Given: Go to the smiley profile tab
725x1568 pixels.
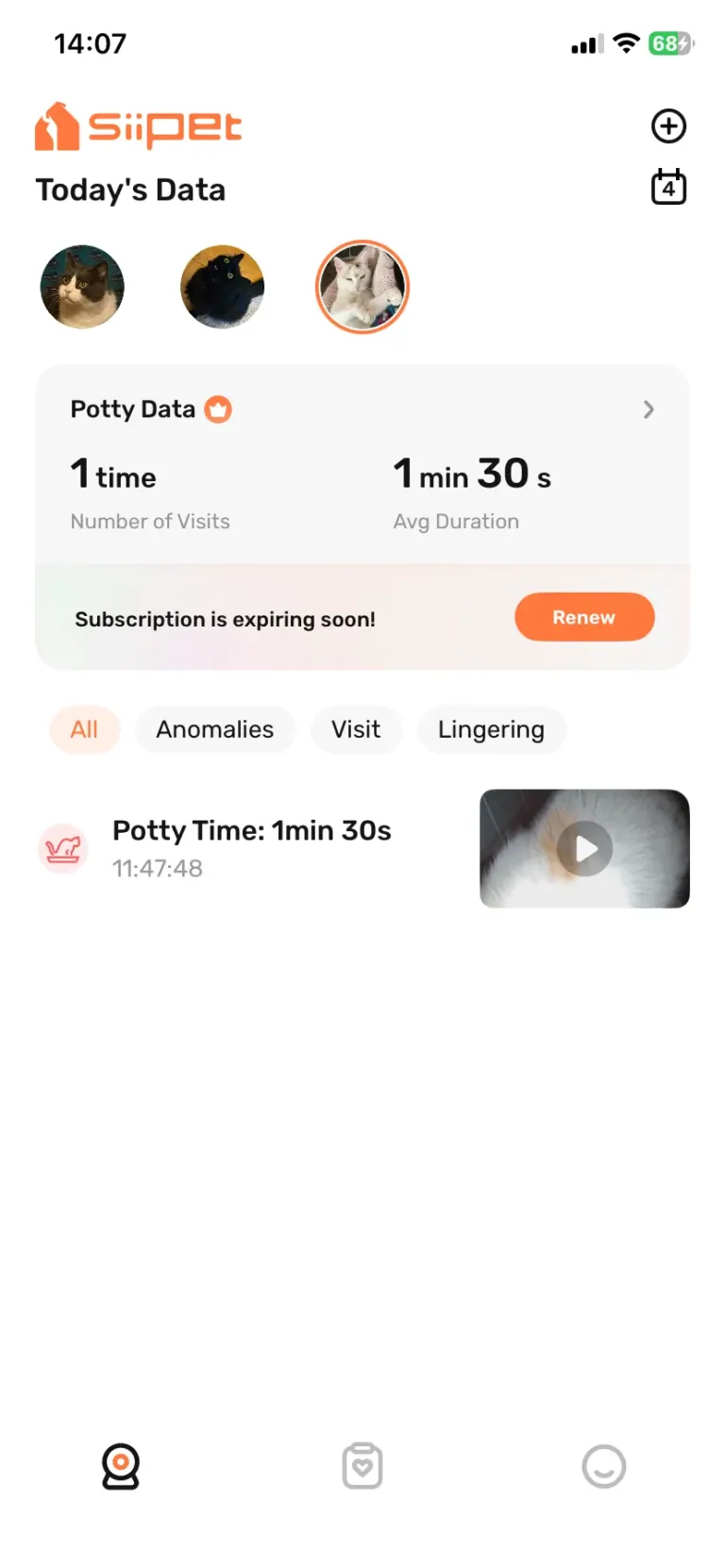Looking at the screenshot, I should click(603, 1466).
